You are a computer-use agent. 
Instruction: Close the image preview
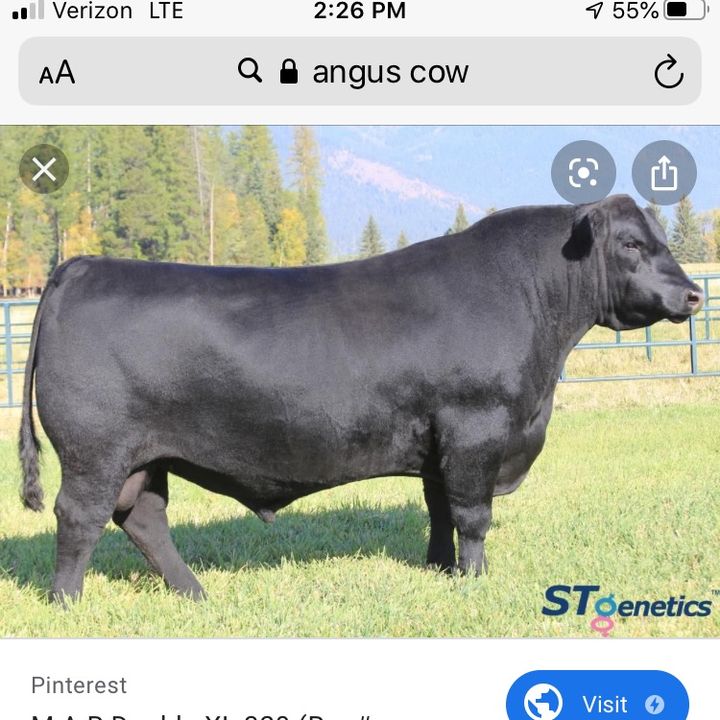click(44, 170)
